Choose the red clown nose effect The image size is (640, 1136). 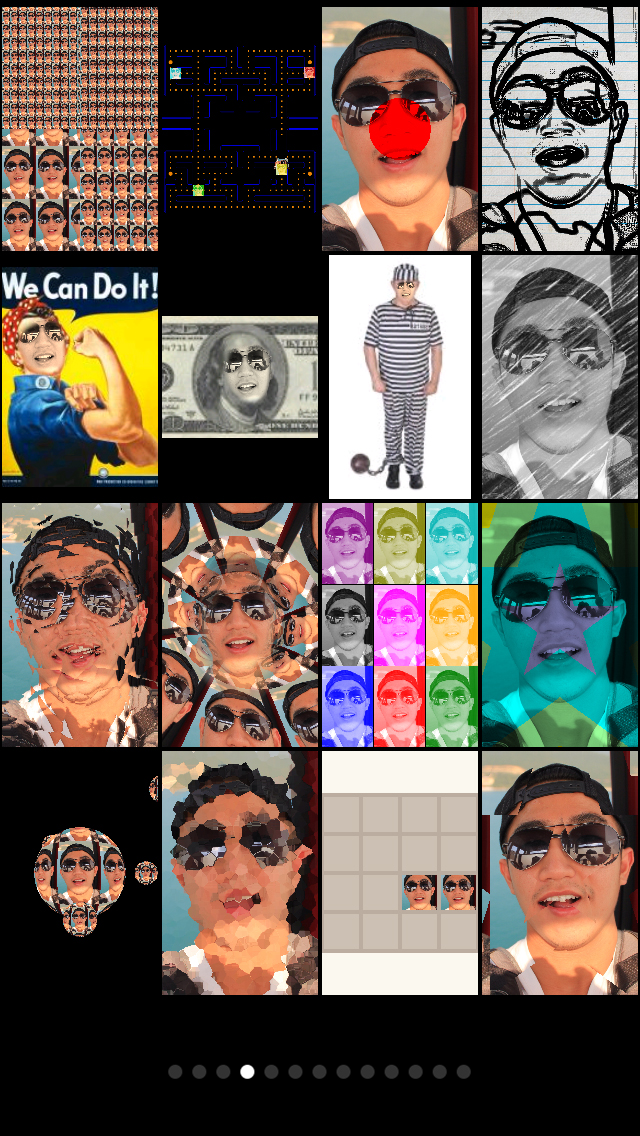400,129
